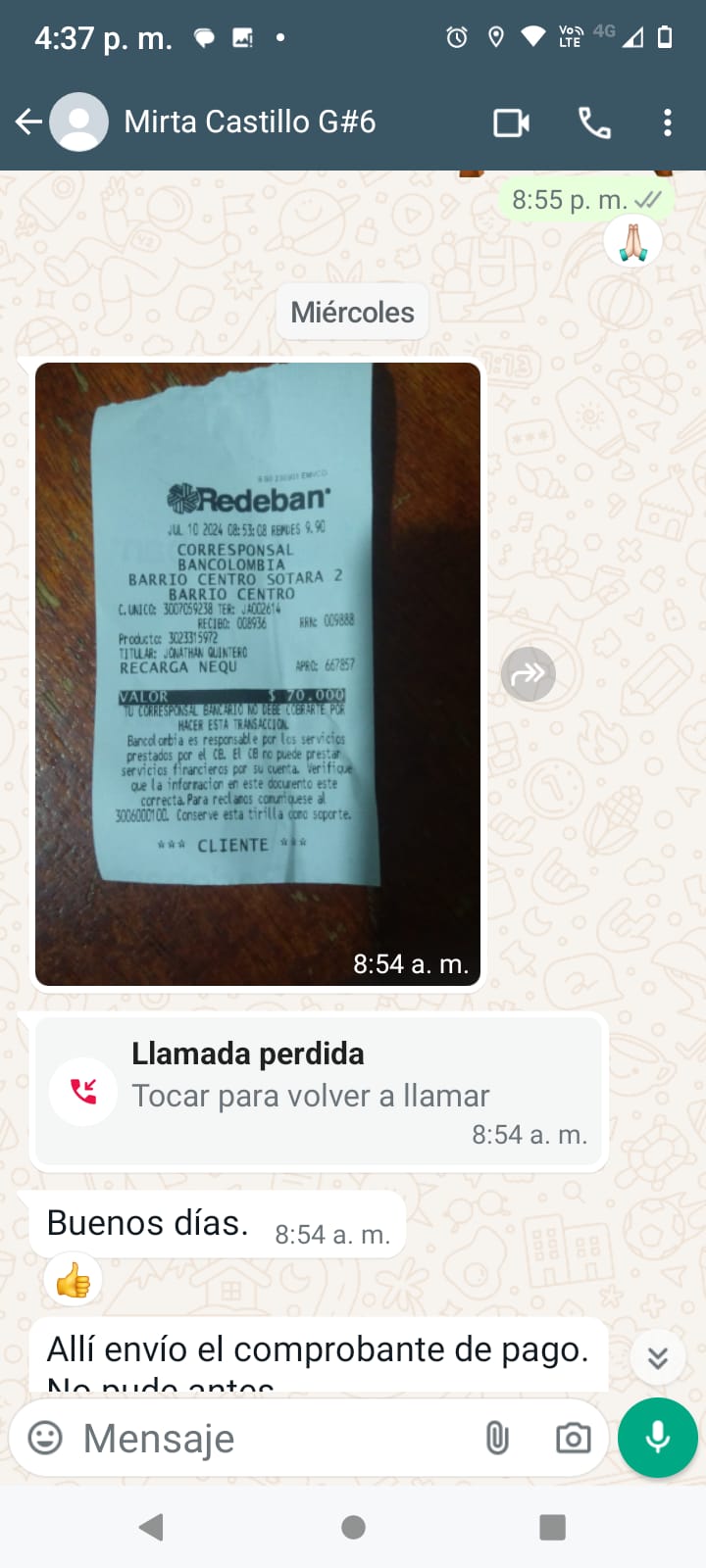706x1568 pixels.
Task: View praying hands reaction on message
Action: [633, 241]
